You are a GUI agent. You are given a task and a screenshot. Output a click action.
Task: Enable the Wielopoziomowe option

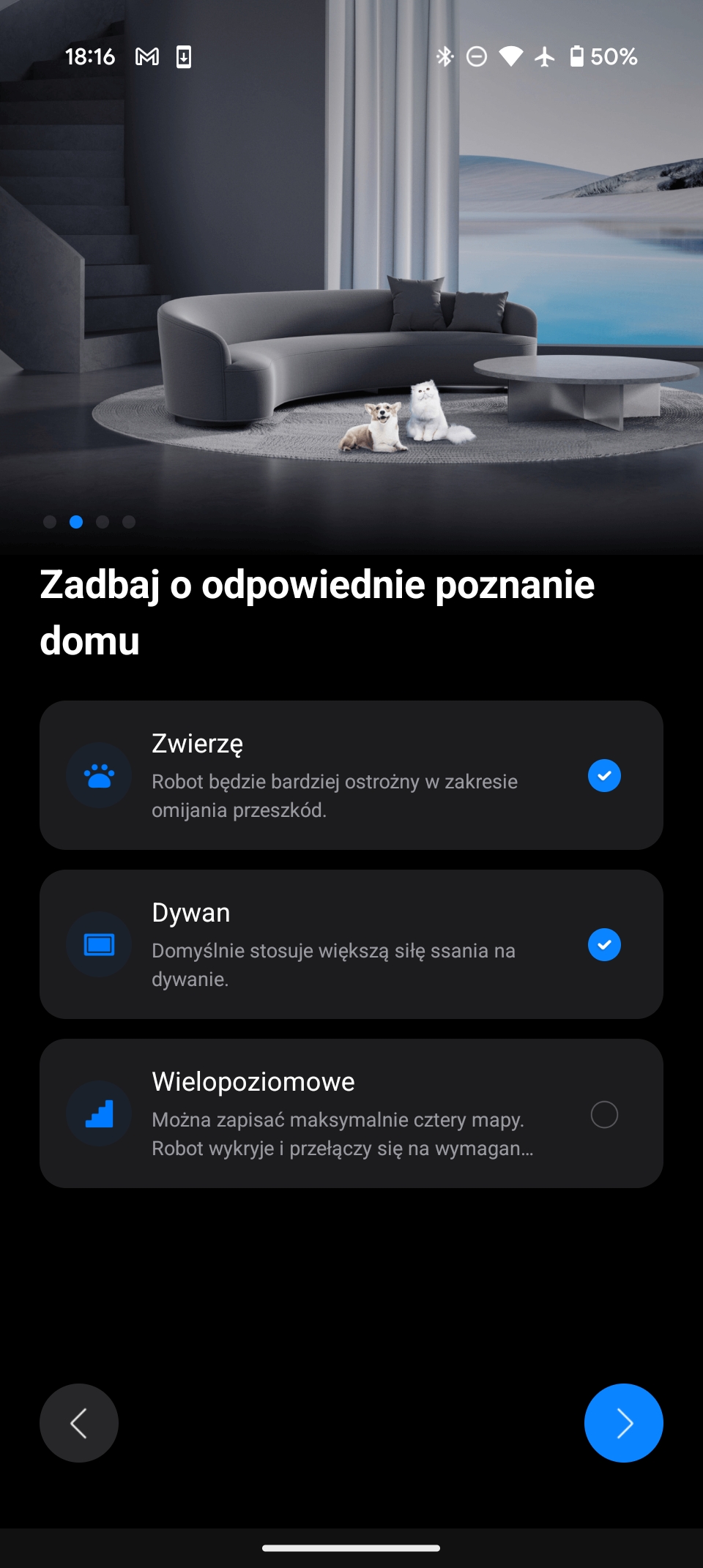tap(604, 1114)
